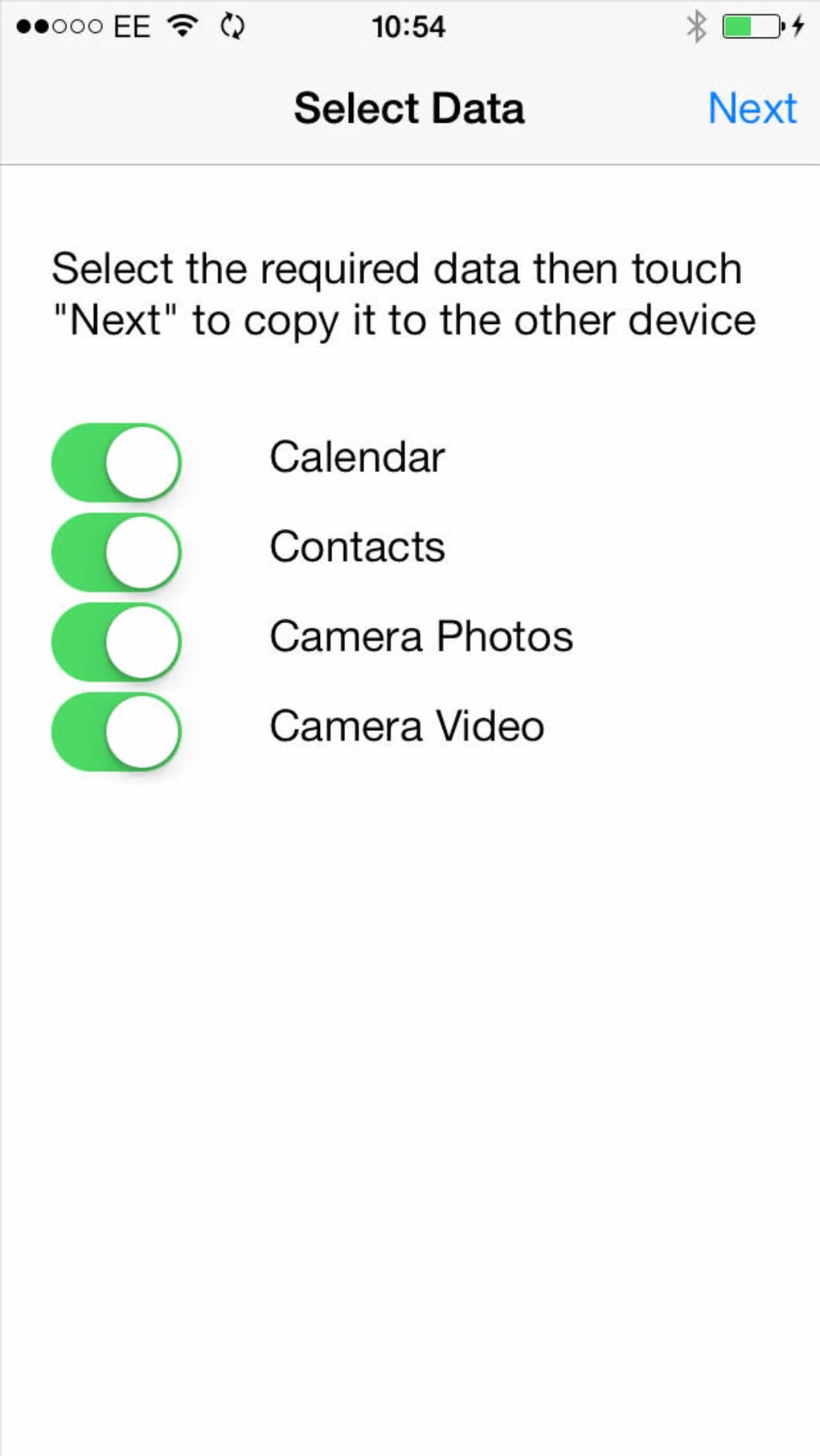Image resolution: width=820 pixels, height=1456 pixels.
Task: Tap Next to copy selected data
Action: (x=752, y=109)
